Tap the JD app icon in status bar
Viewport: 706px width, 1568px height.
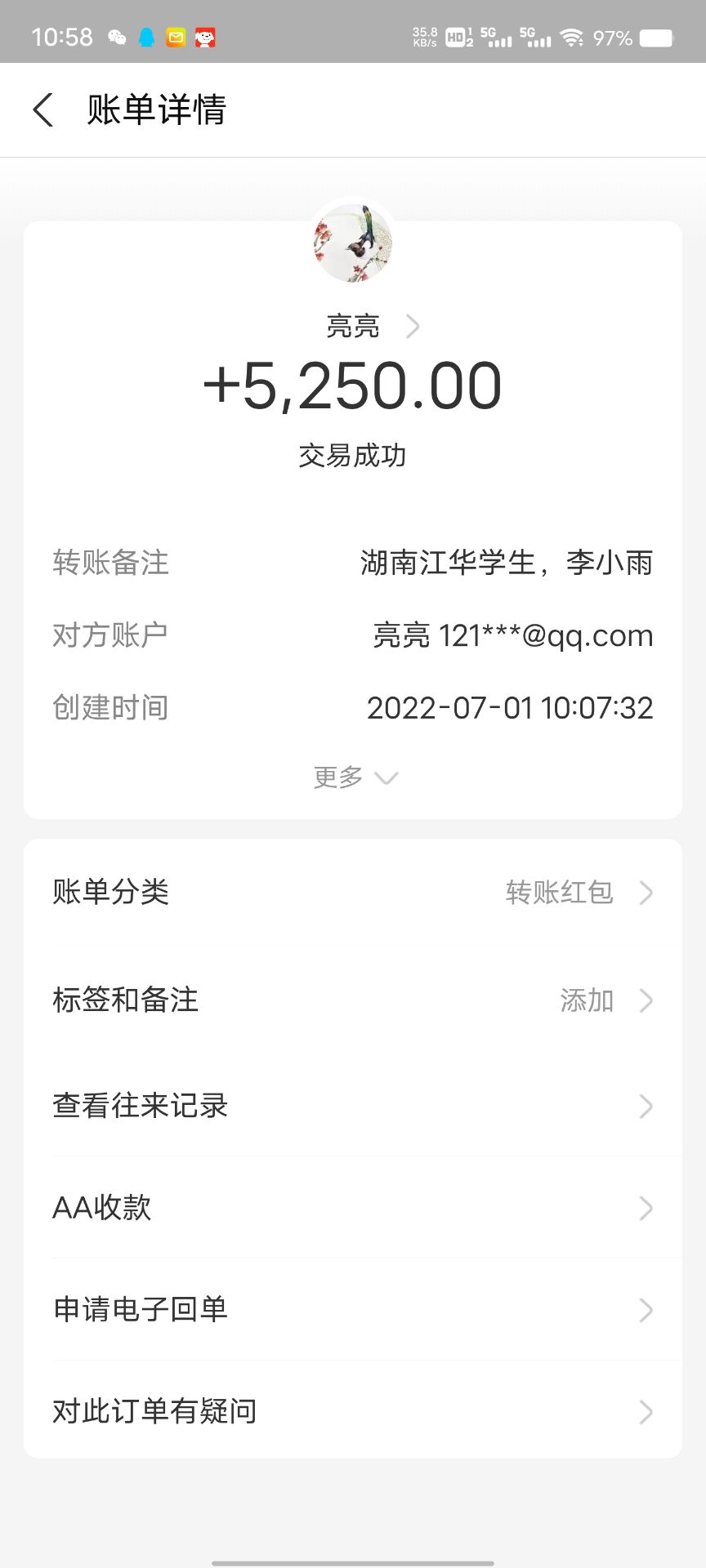205,38
